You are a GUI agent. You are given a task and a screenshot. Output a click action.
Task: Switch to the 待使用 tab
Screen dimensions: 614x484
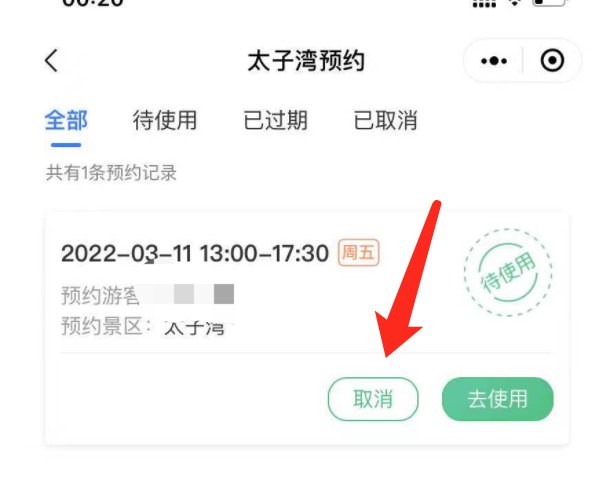click(x=165, y=121)
